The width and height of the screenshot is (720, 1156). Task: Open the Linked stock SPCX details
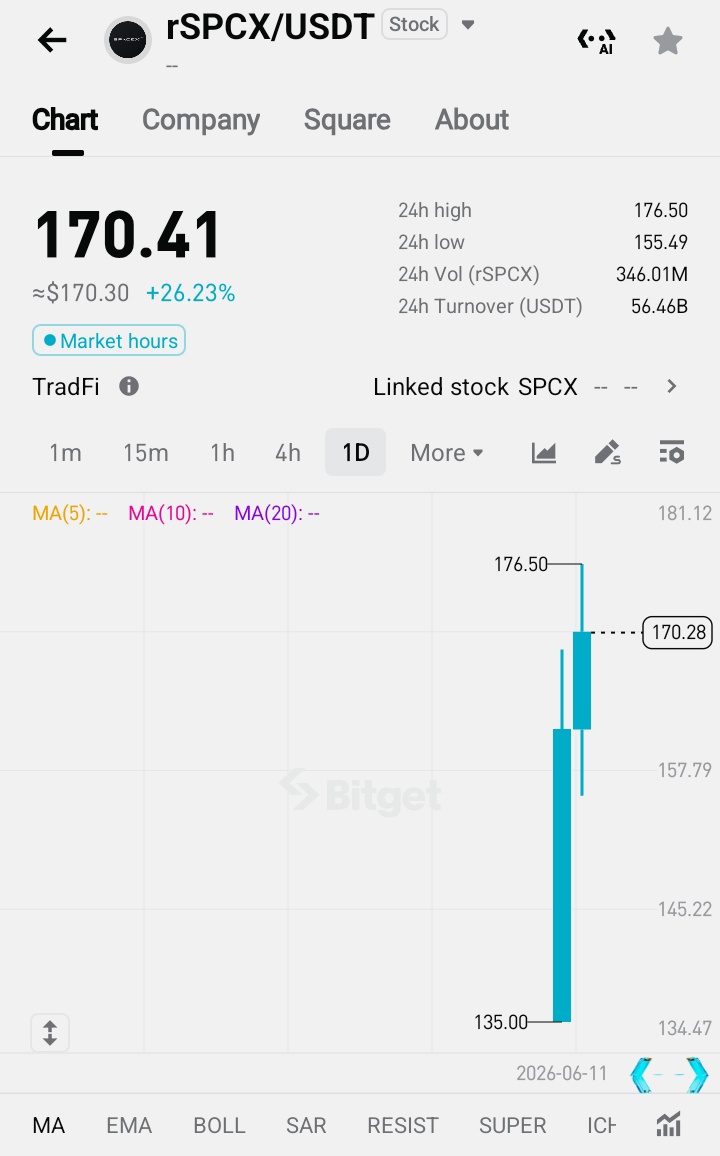click(x=526, y=386)
